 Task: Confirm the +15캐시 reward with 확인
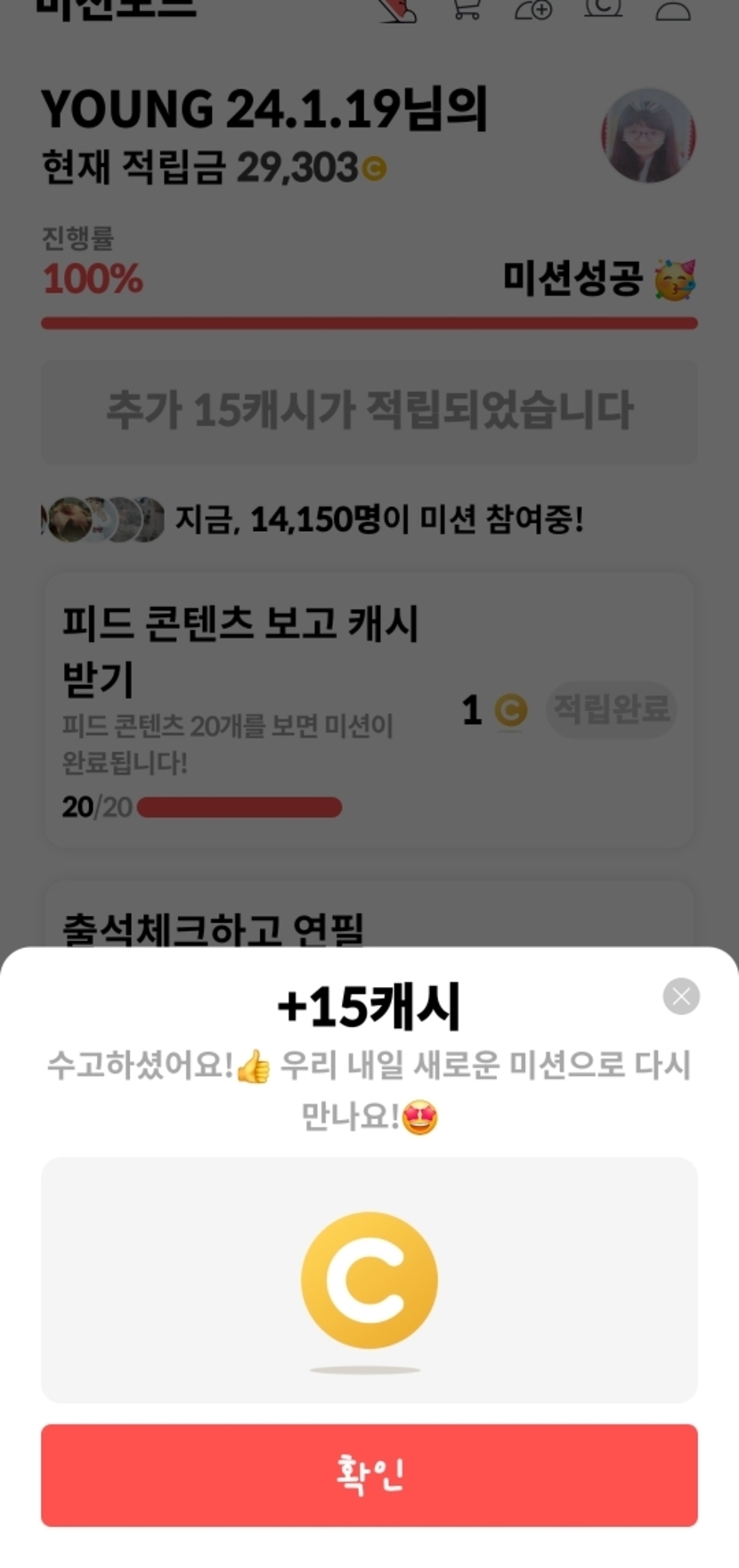click(x=369, y=1474)
